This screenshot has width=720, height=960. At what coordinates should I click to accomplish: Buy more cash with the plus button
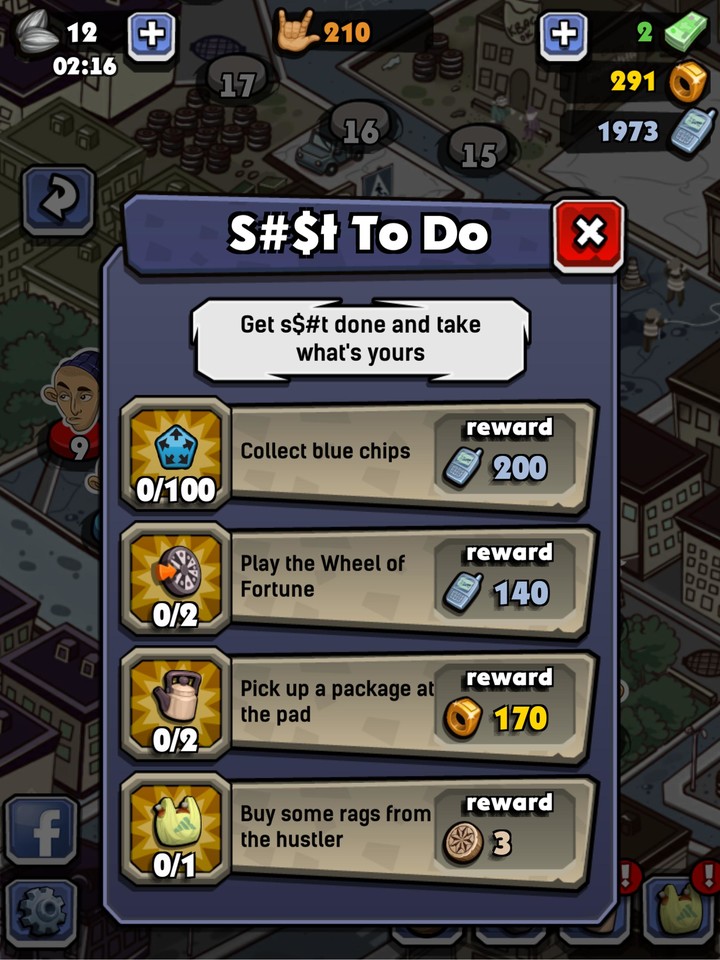click(x=564, y=34)
